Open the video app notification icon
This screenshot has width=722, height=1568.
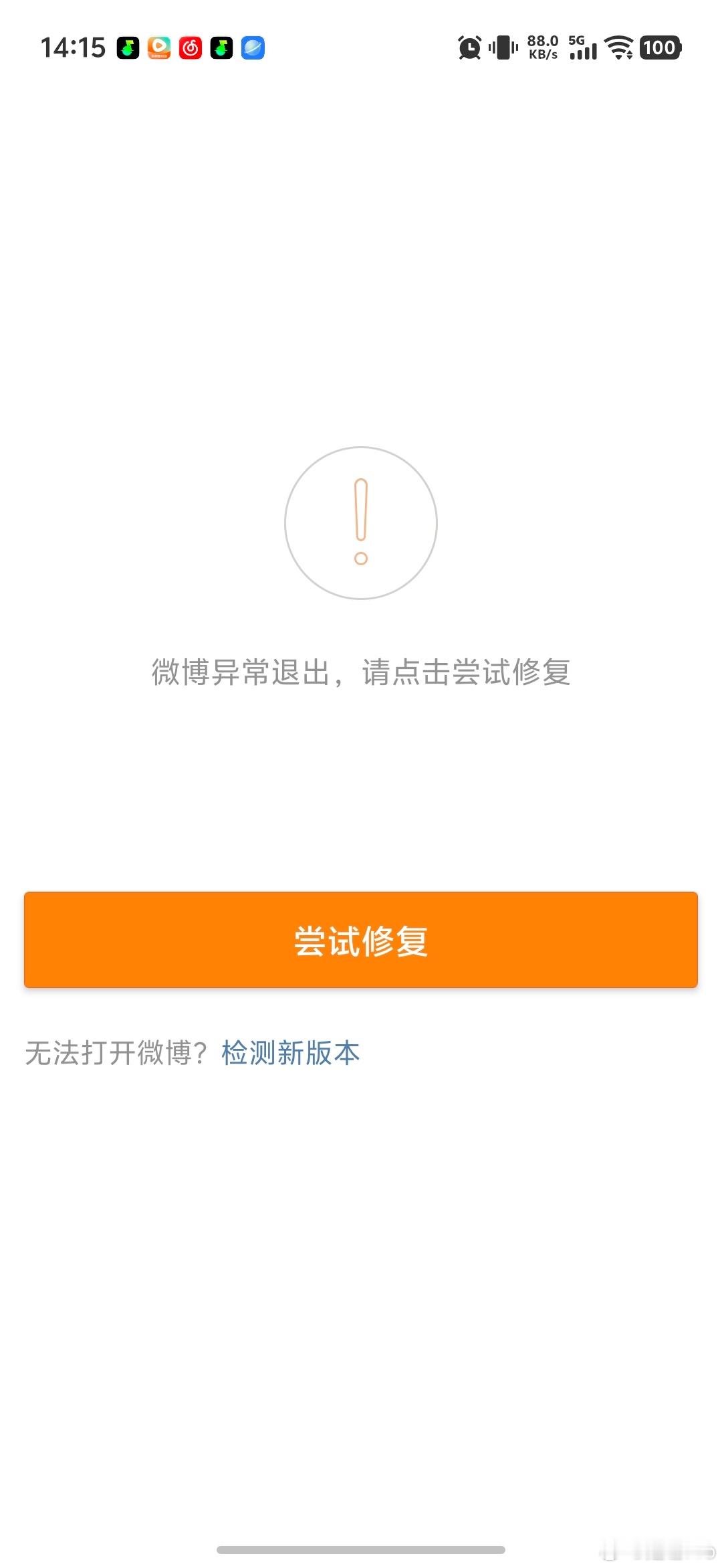pos(160,47)
